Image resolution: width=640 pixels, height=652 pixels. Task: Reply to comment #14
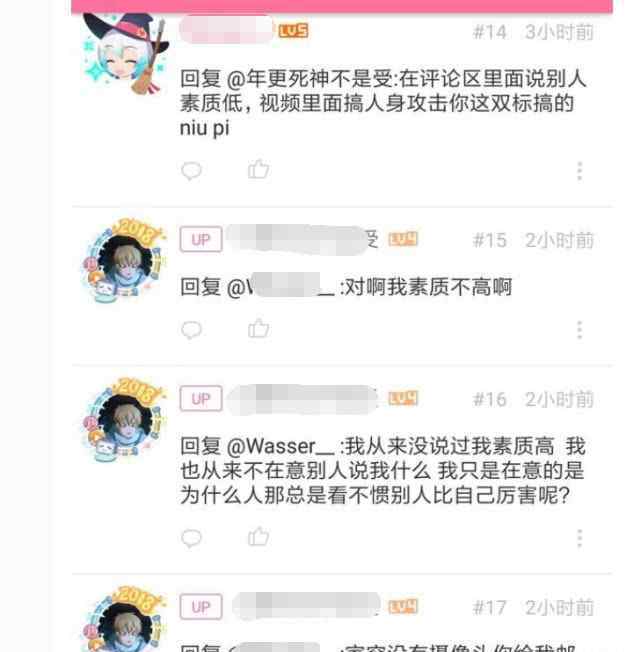[x=191, y=170]
